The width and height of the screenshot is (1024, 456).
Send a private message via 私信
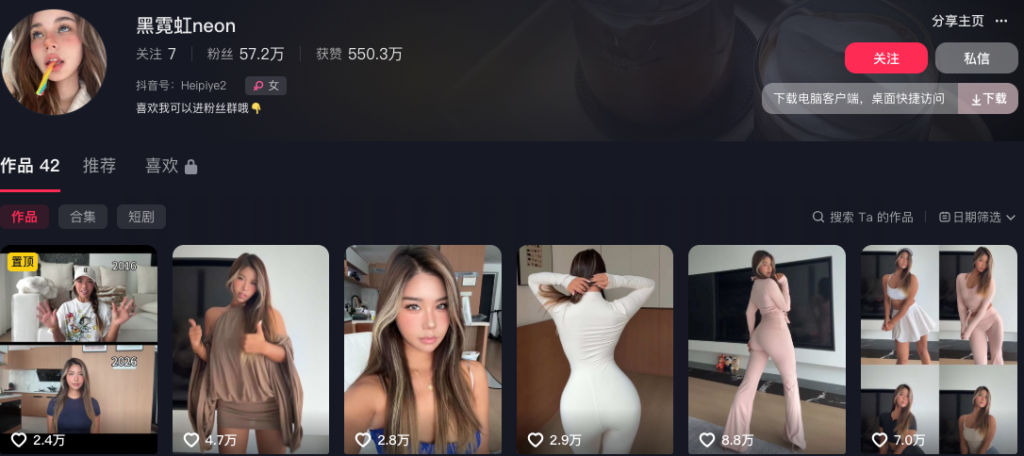(976, 58)
